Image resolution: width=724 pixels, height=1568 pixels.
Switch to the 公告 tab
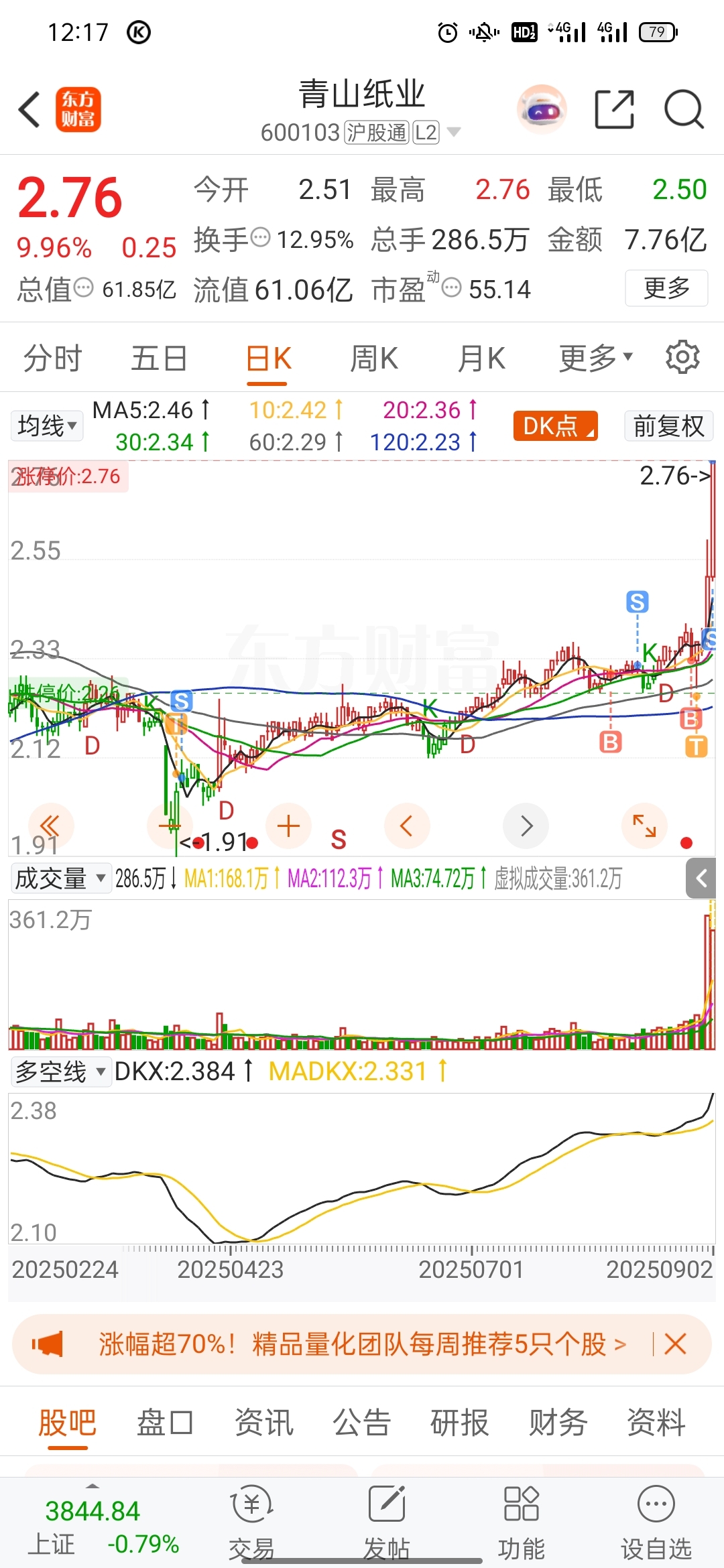[x=362, y=1423]
